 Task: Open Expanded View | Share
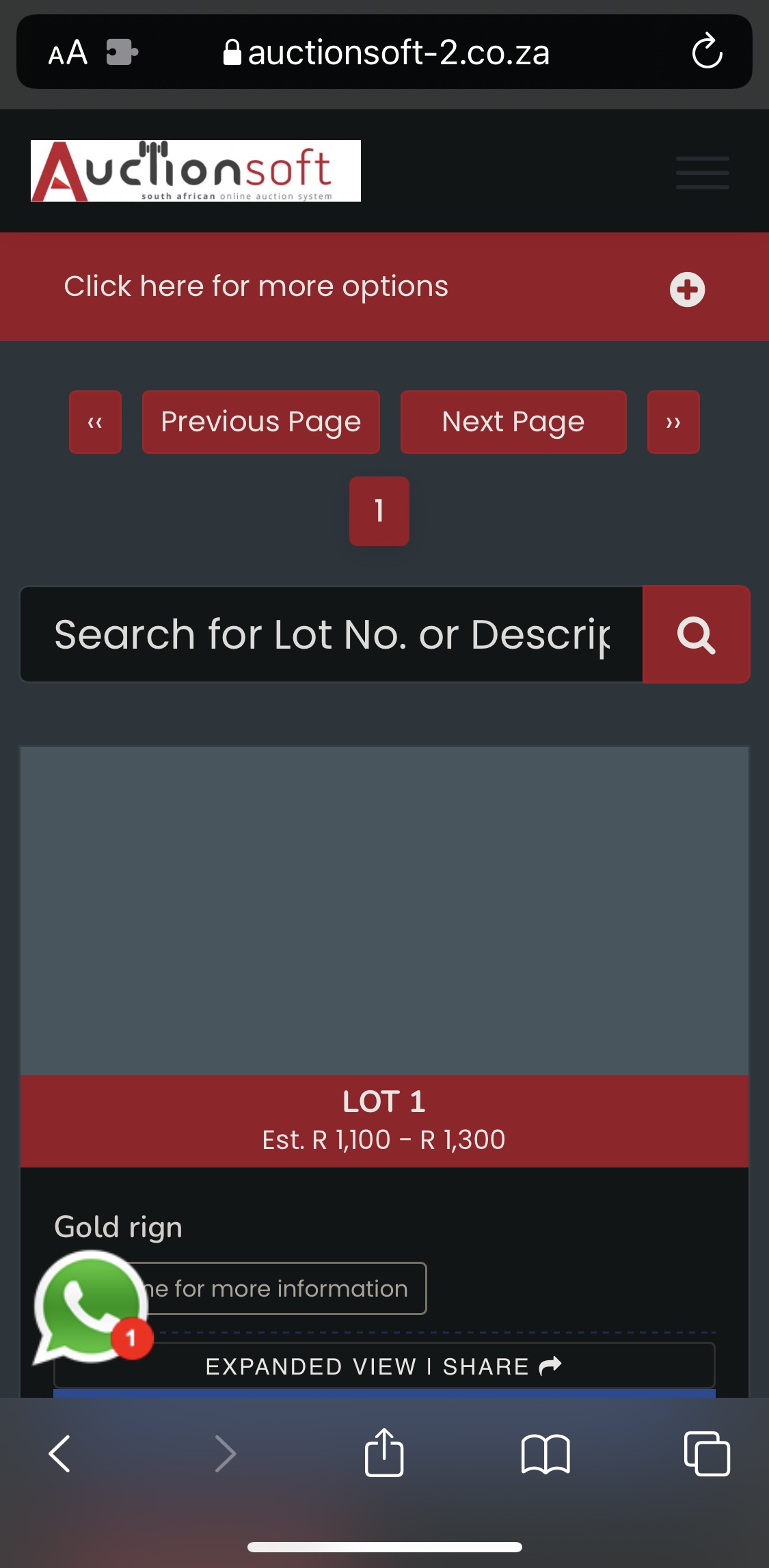pos(384,1366)
